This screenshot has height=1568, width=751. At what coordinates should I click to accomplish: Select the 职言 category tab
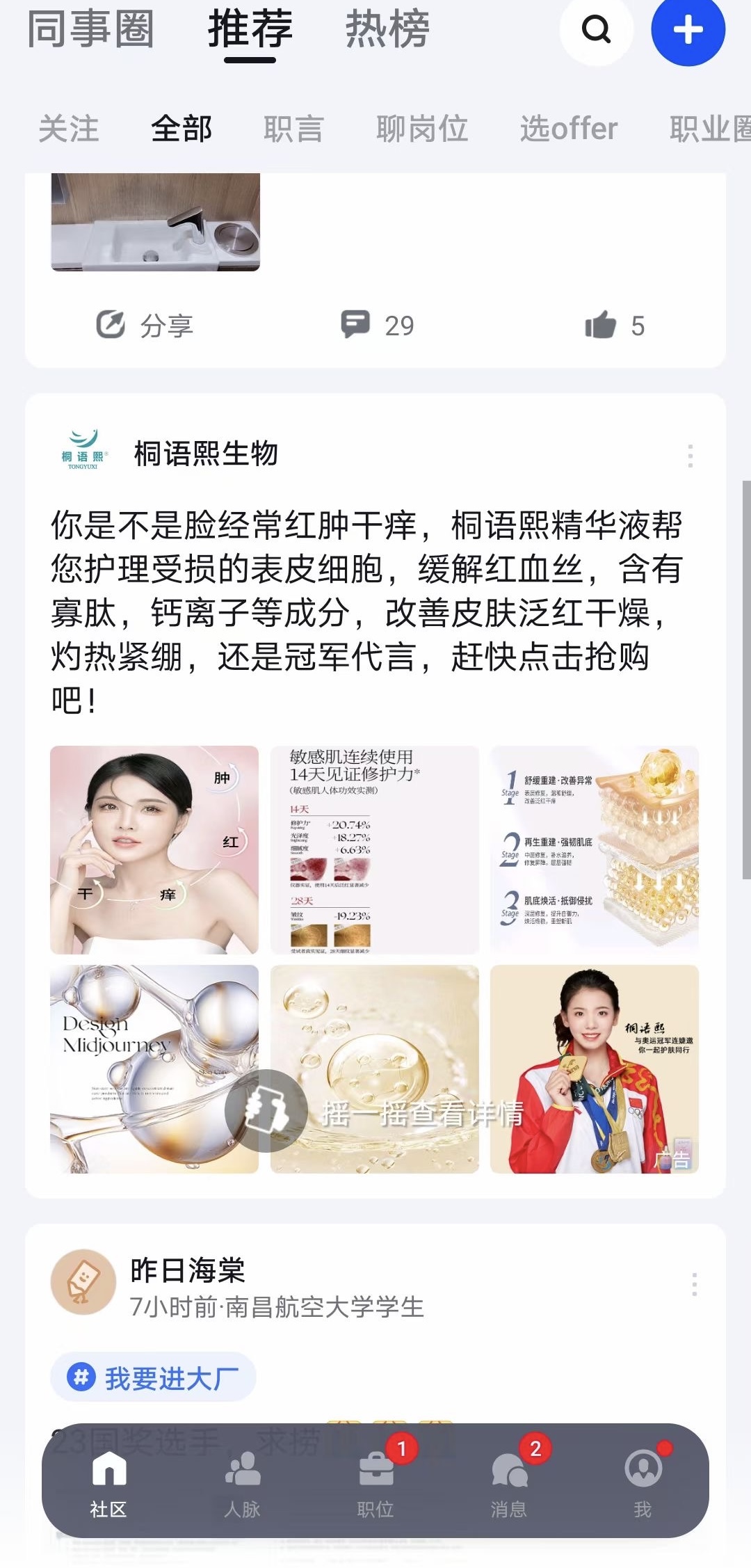293,129
